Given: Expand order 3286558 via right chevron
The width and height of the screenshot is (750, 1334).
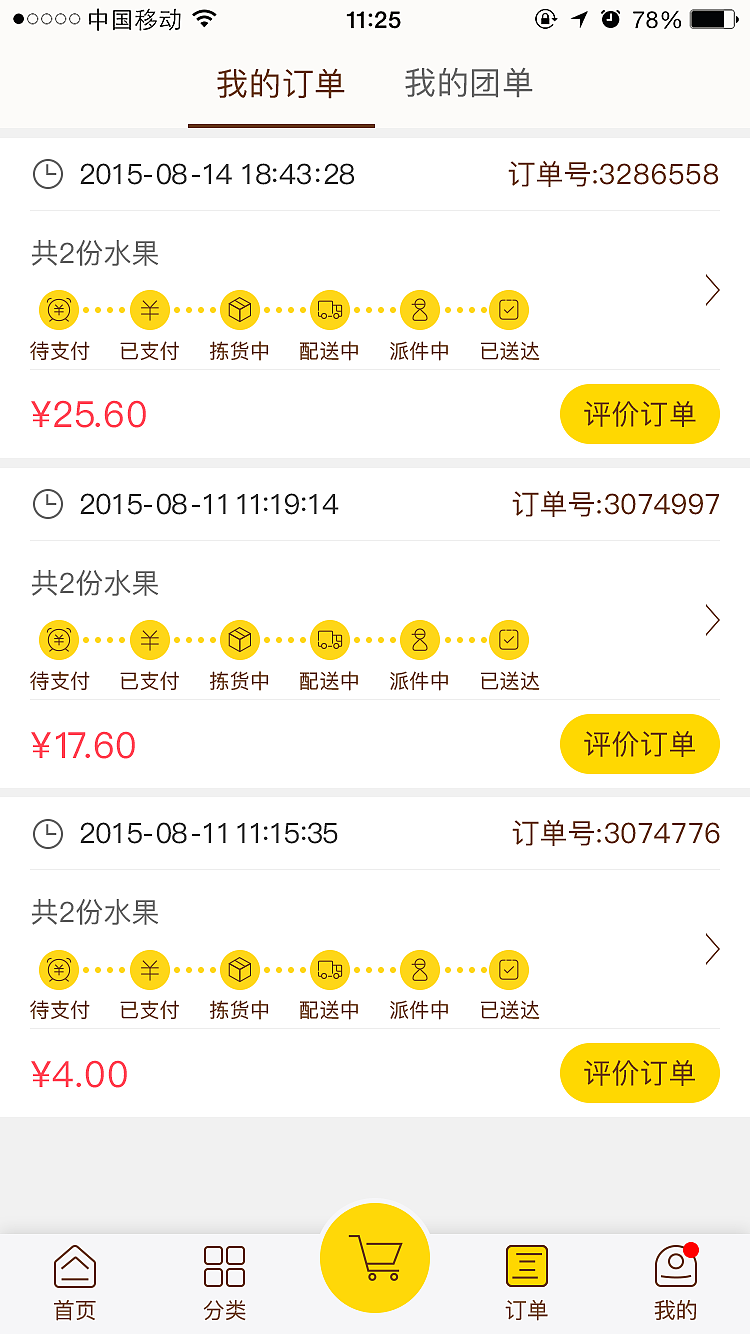Looking at the screenshot, I should [x=712, y=290].
